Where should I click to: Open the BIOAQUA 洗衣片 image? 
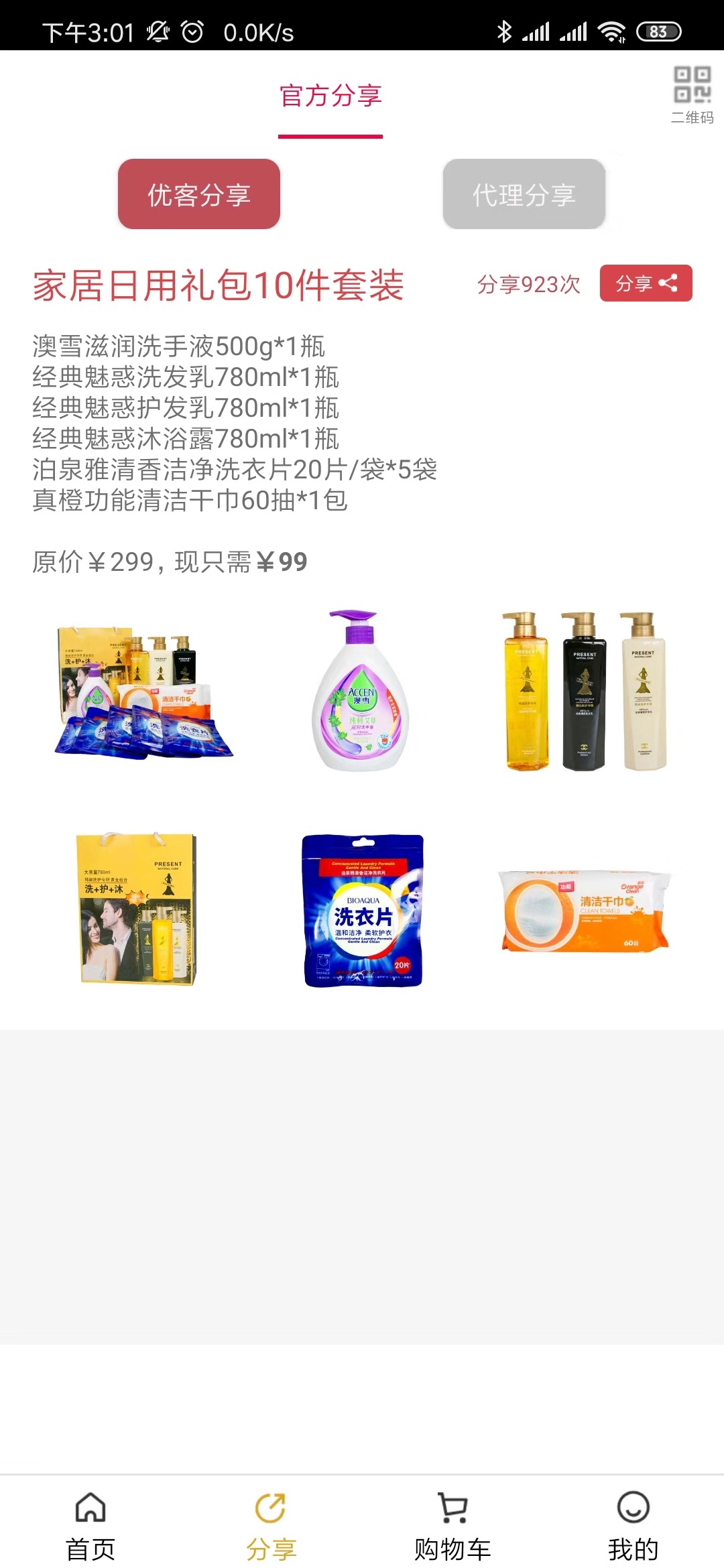pyautogui.click(x=363, y=911)
